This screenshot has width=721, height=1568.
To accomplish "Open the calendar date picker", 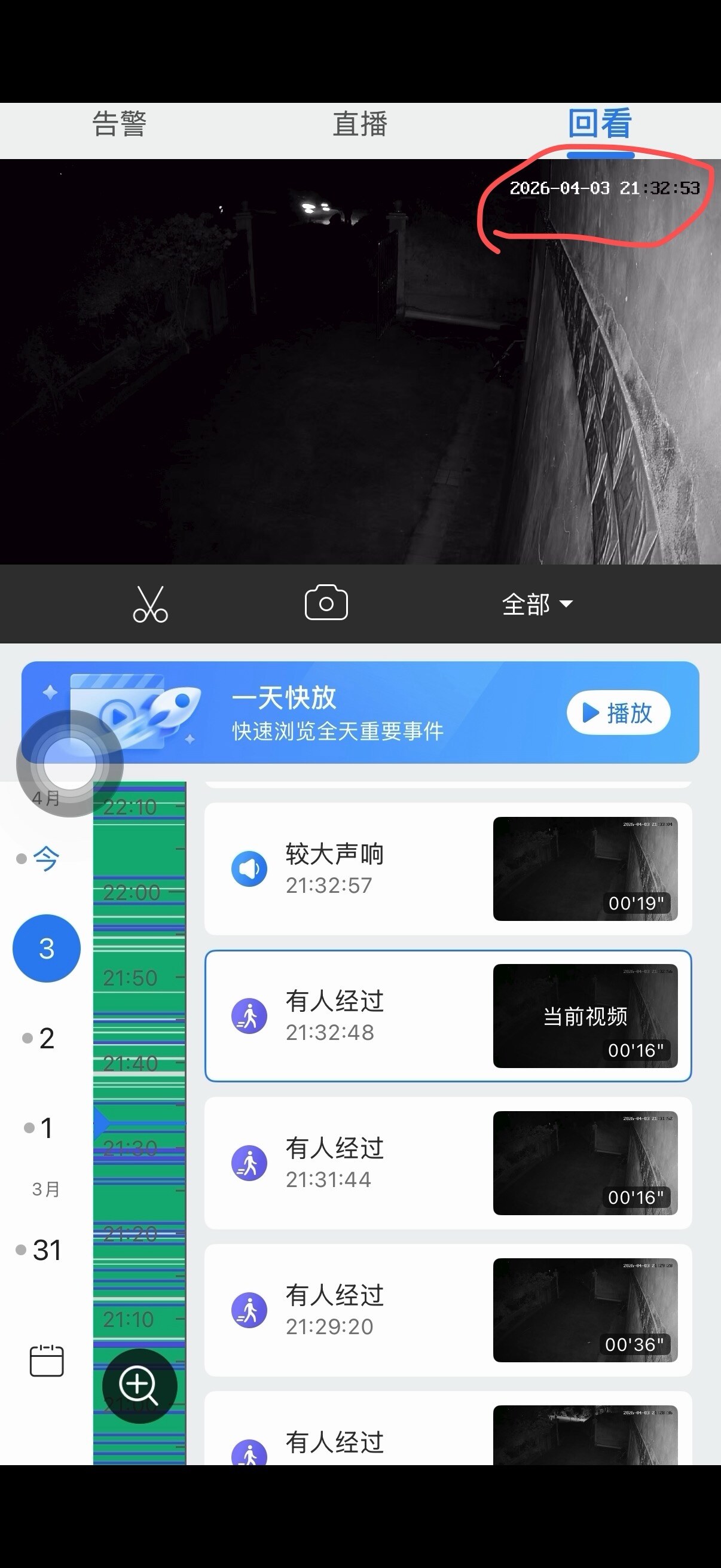I will 47,1360.
